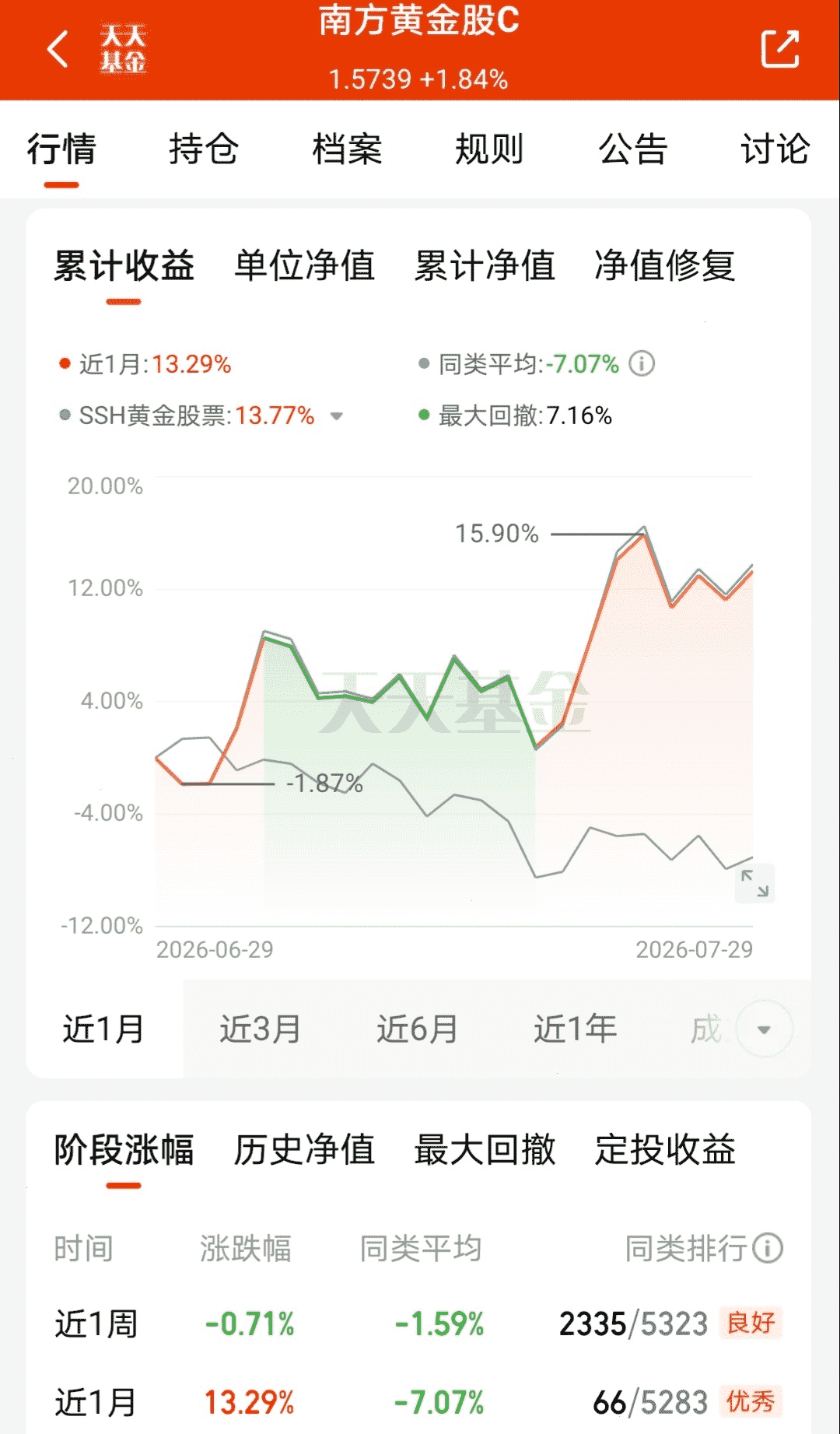Switch to the 规则 tab
This screenshot has width=840, height=1434.
click(x=489, y=149)
